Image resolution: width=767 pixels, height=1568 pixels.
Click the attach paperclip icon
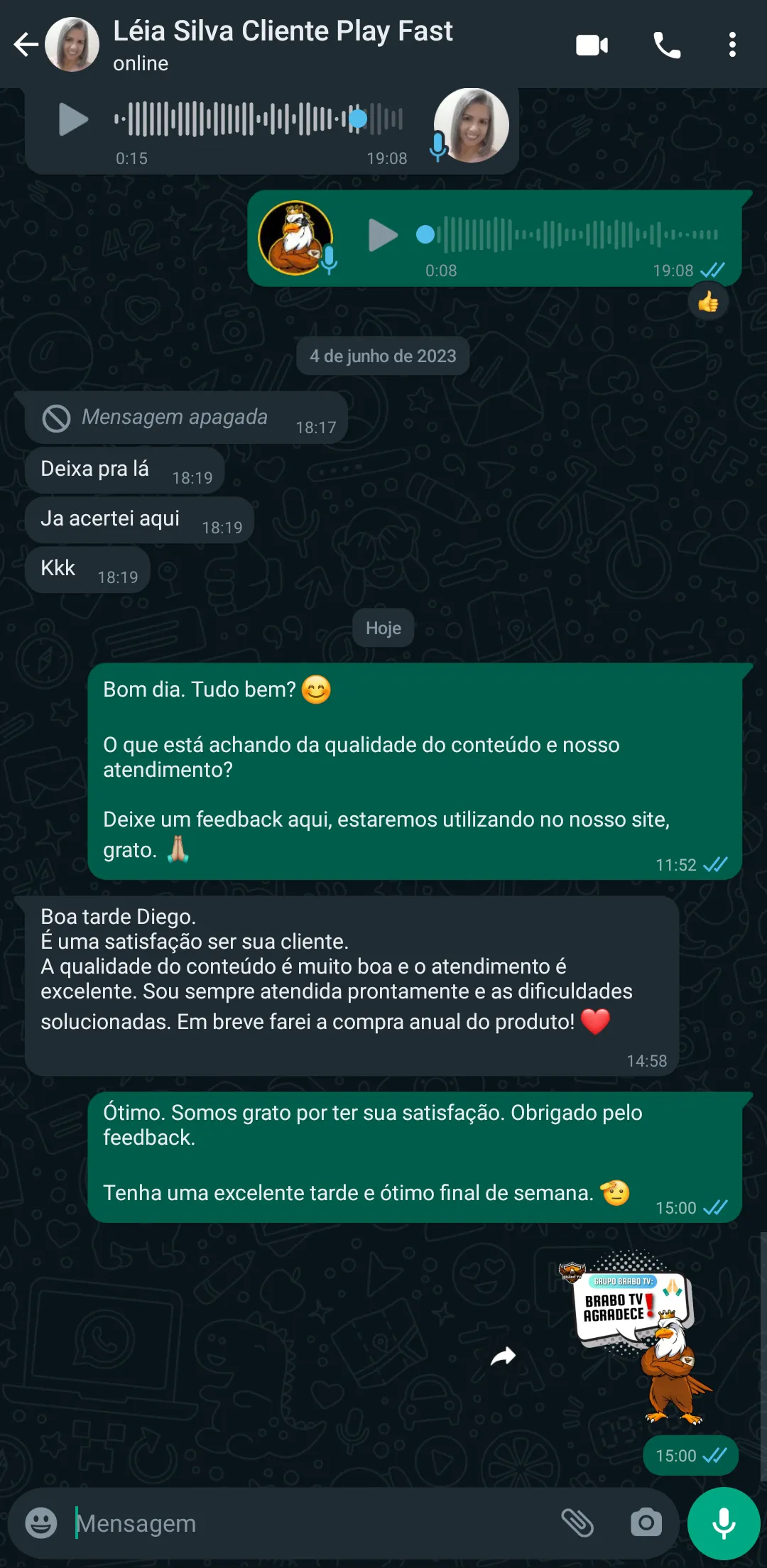580,1523
